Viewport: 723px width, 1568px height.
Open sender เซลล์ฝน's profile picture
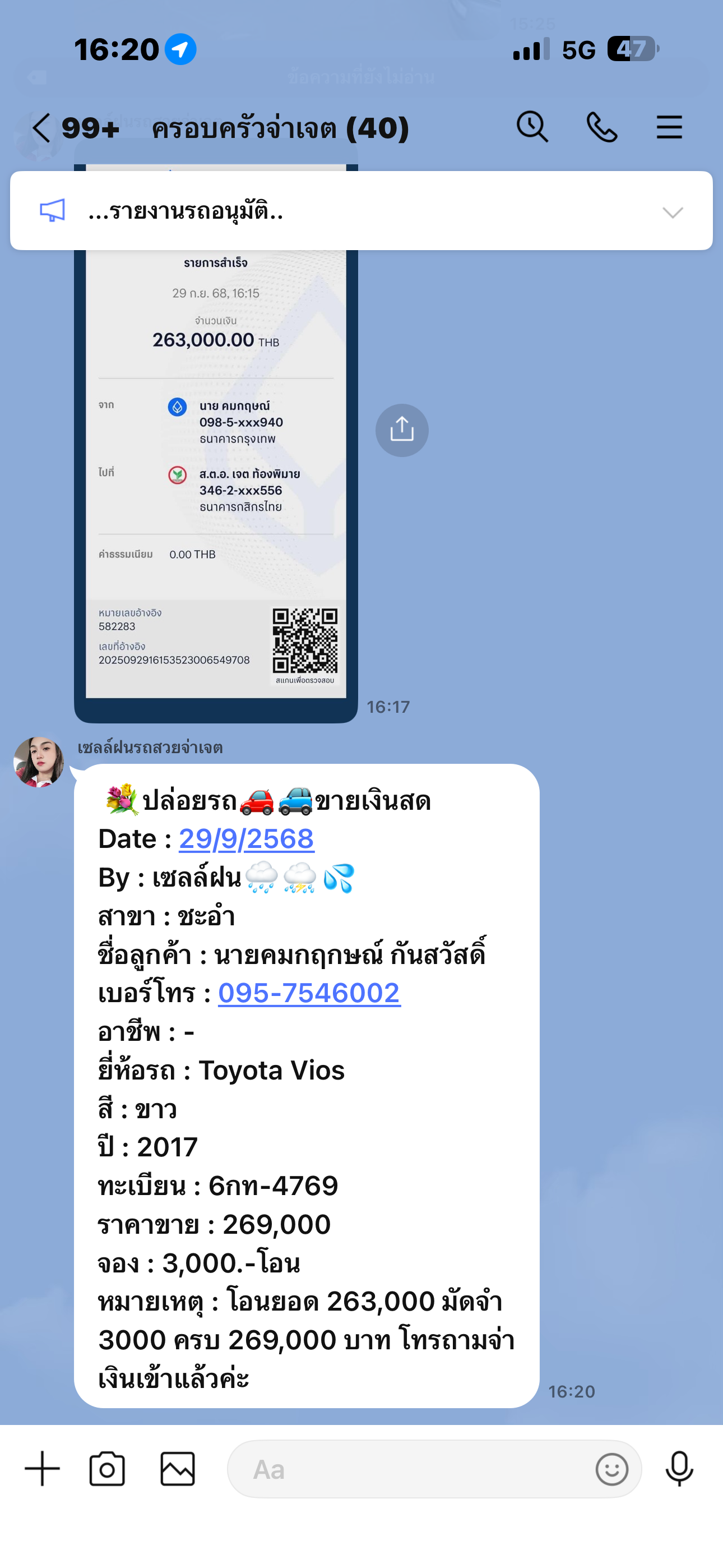39,762
